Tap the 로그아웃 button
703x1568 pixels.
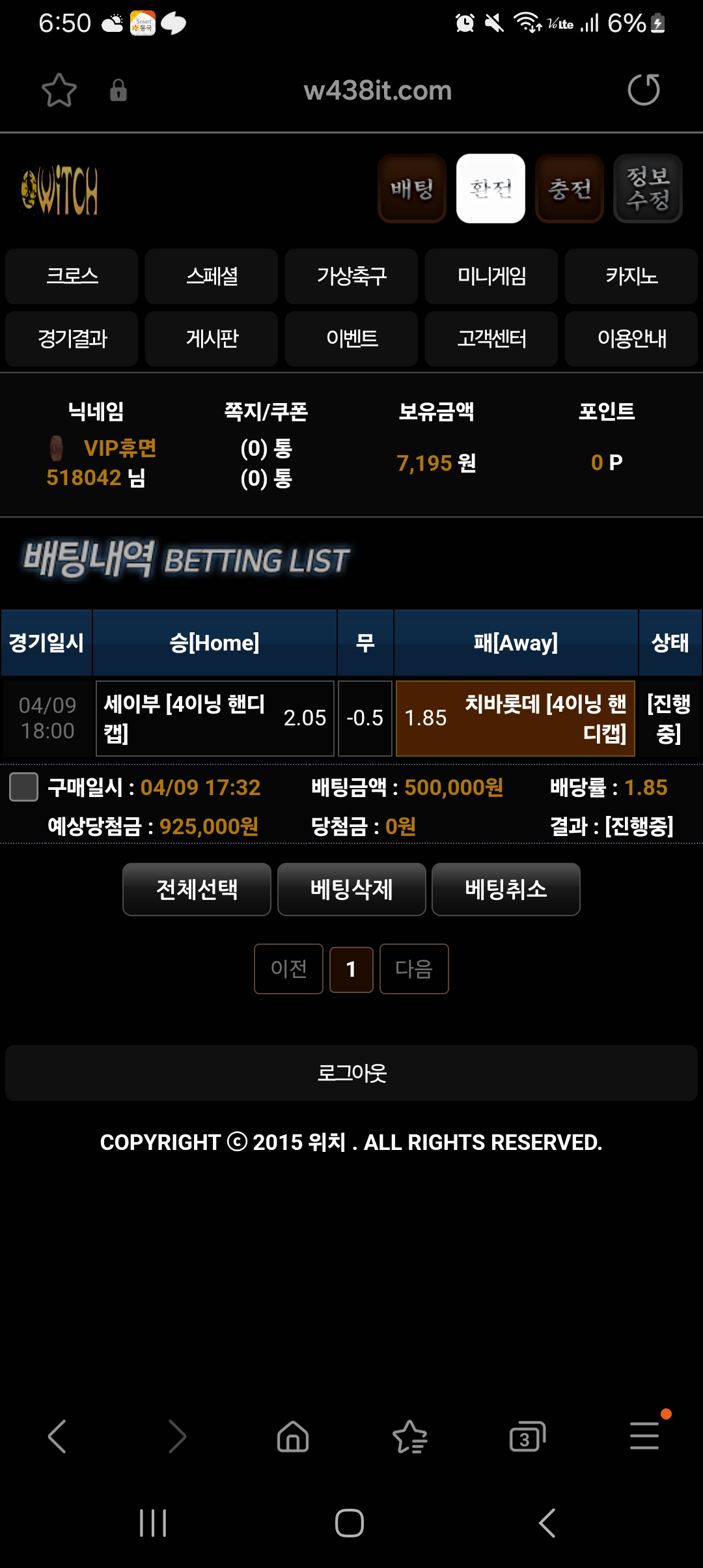point(351,1073)
